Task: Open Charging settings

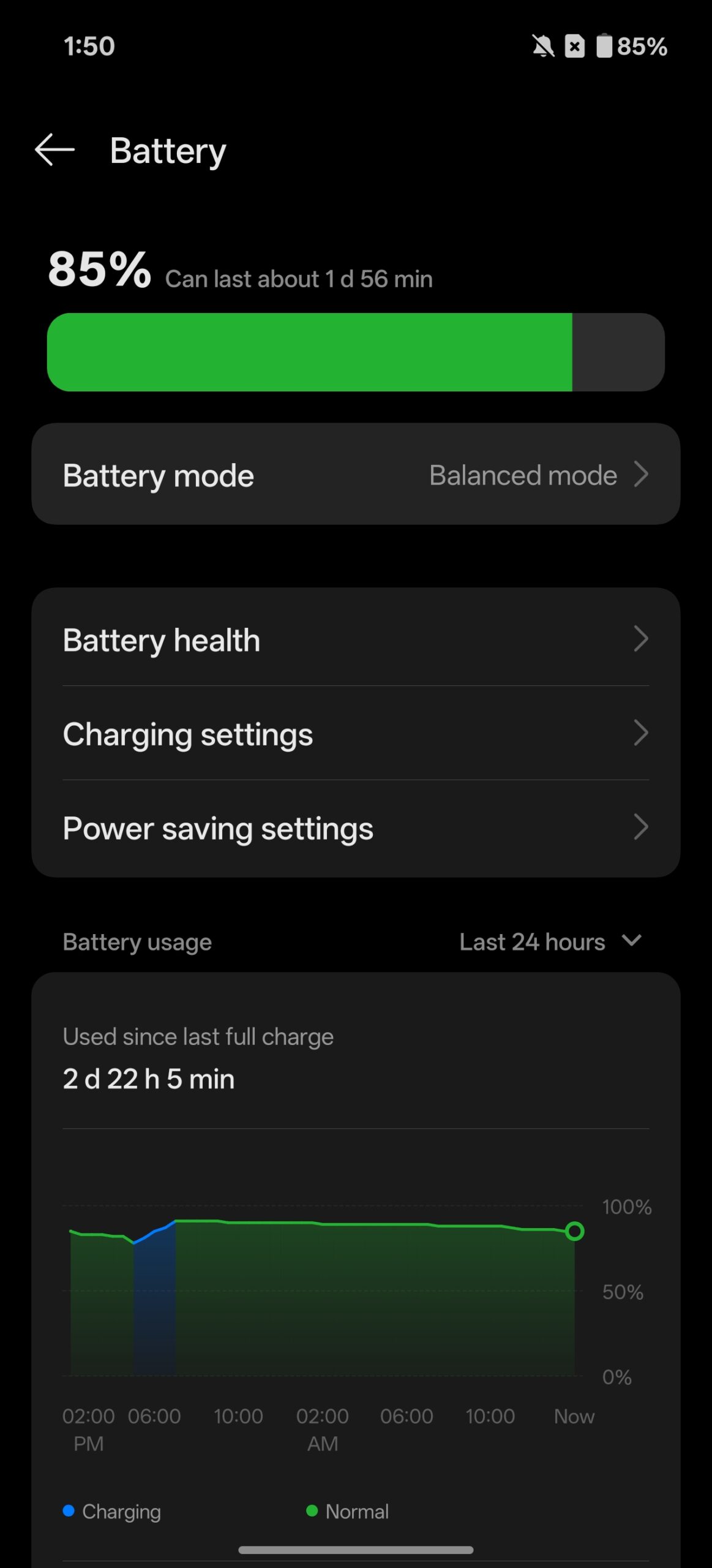Action: (356, 733)
